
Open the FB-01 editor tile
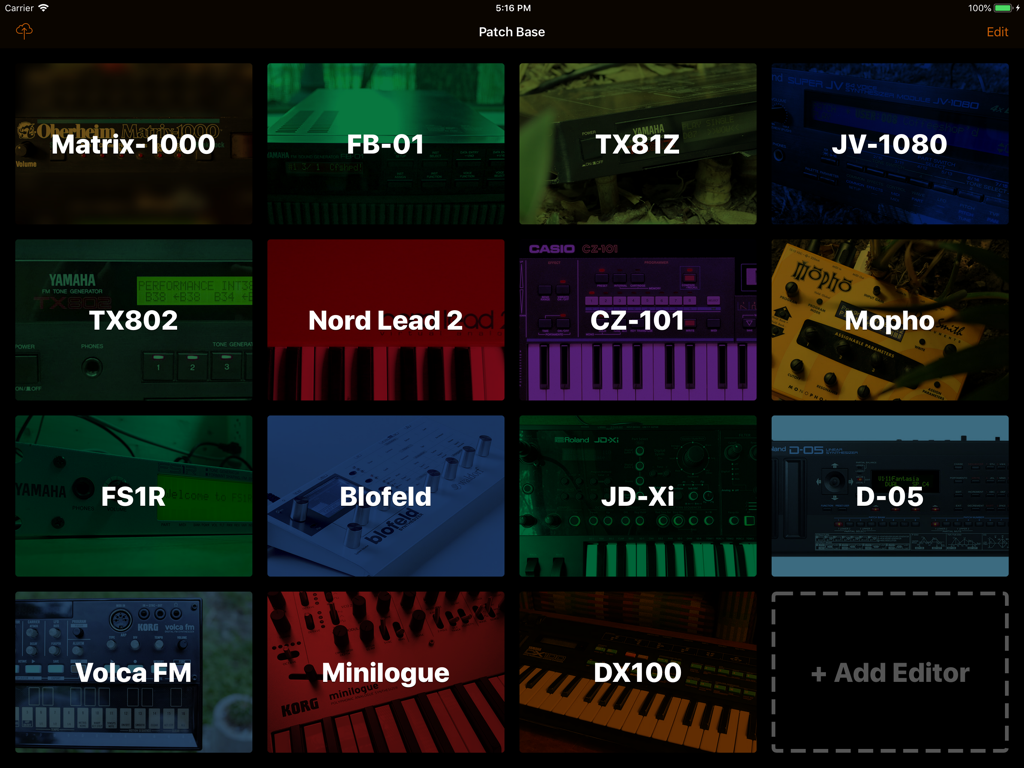click(x=385, y=144)
